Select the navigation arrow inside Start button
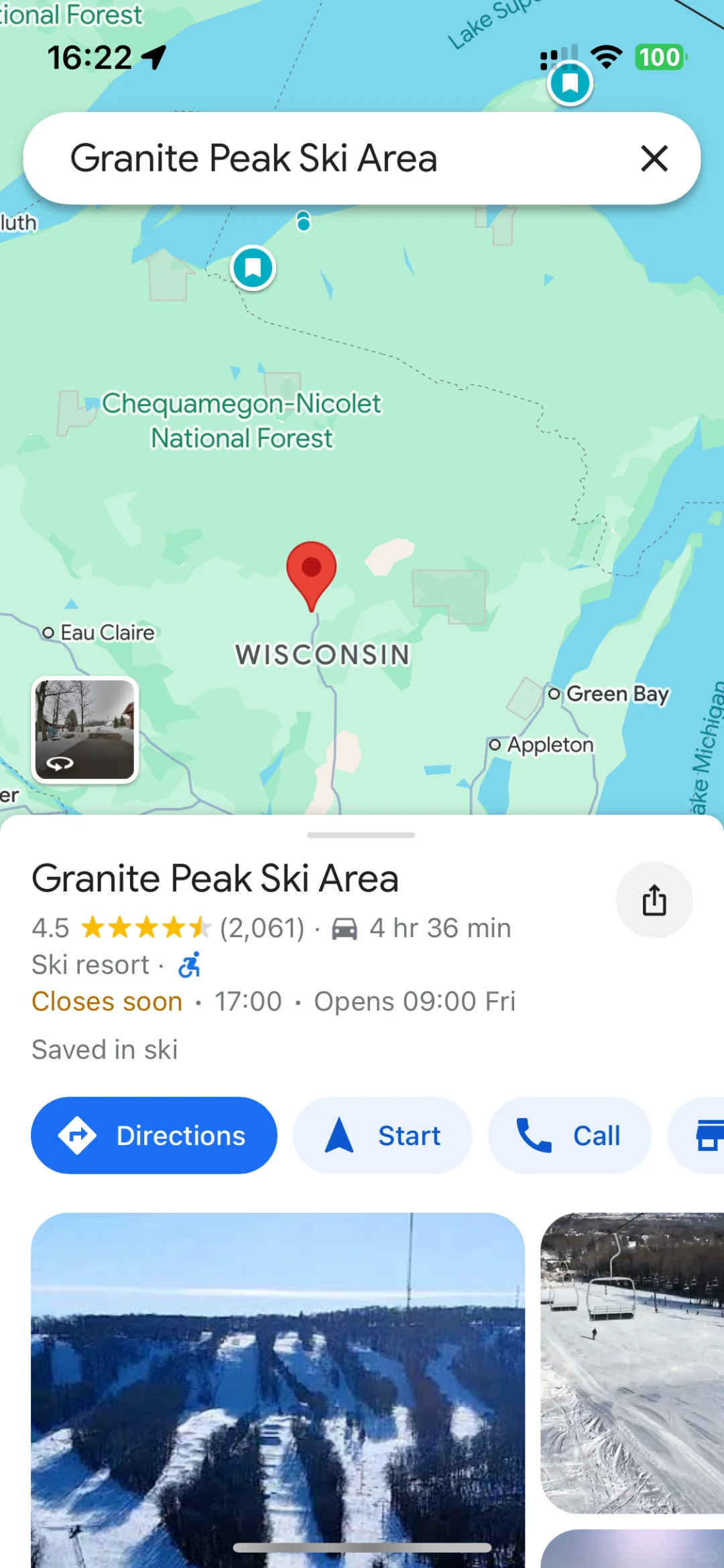 (x=341, y=1135)
